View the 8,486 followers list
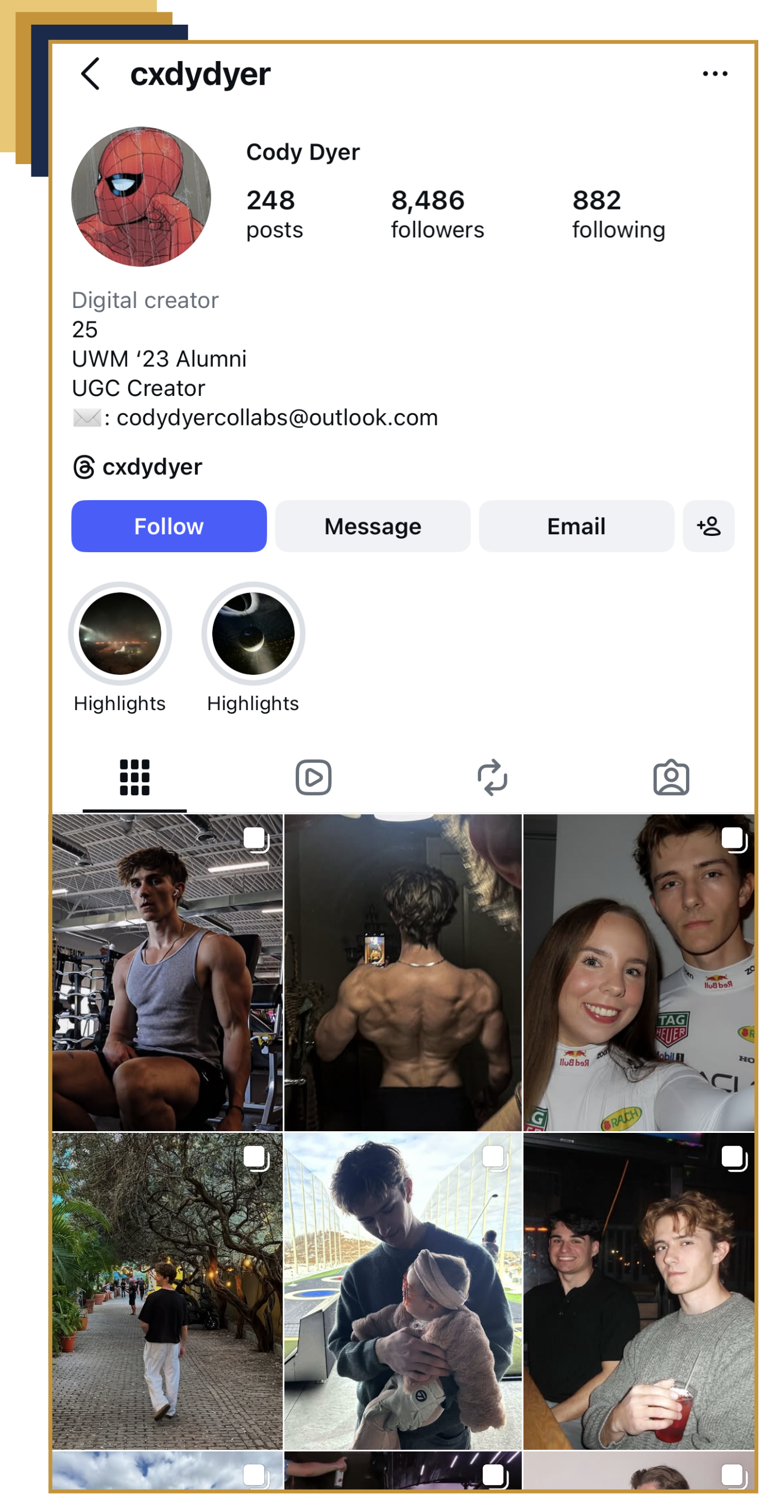Image resolution: width=784 pixels, height=1512 pixels. point(437,214)
